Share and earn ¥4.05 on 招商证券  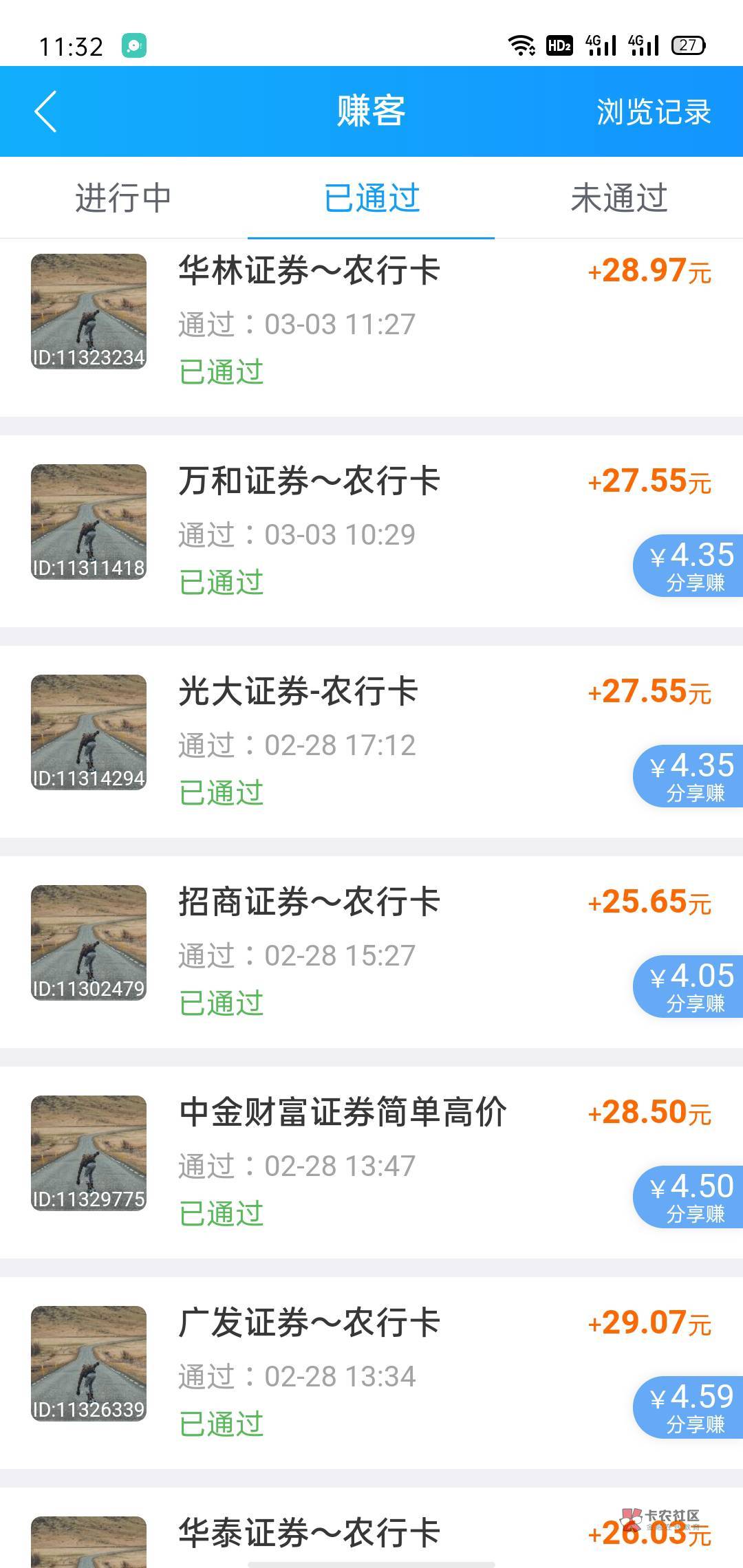coord(690,986)
